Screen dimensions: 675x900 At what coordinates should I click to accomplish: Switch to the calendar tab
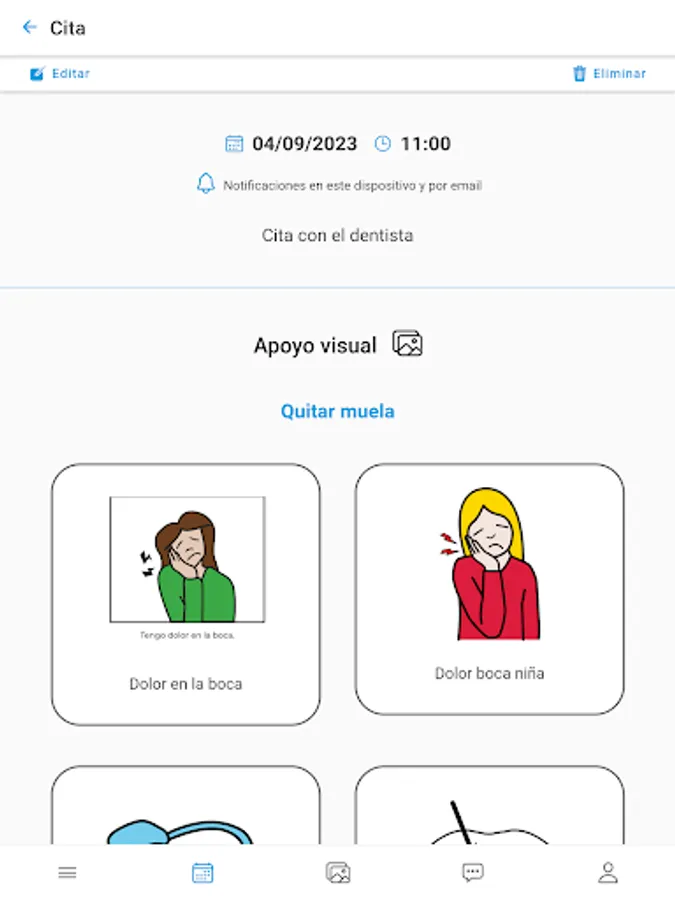[x=203, y=873]
